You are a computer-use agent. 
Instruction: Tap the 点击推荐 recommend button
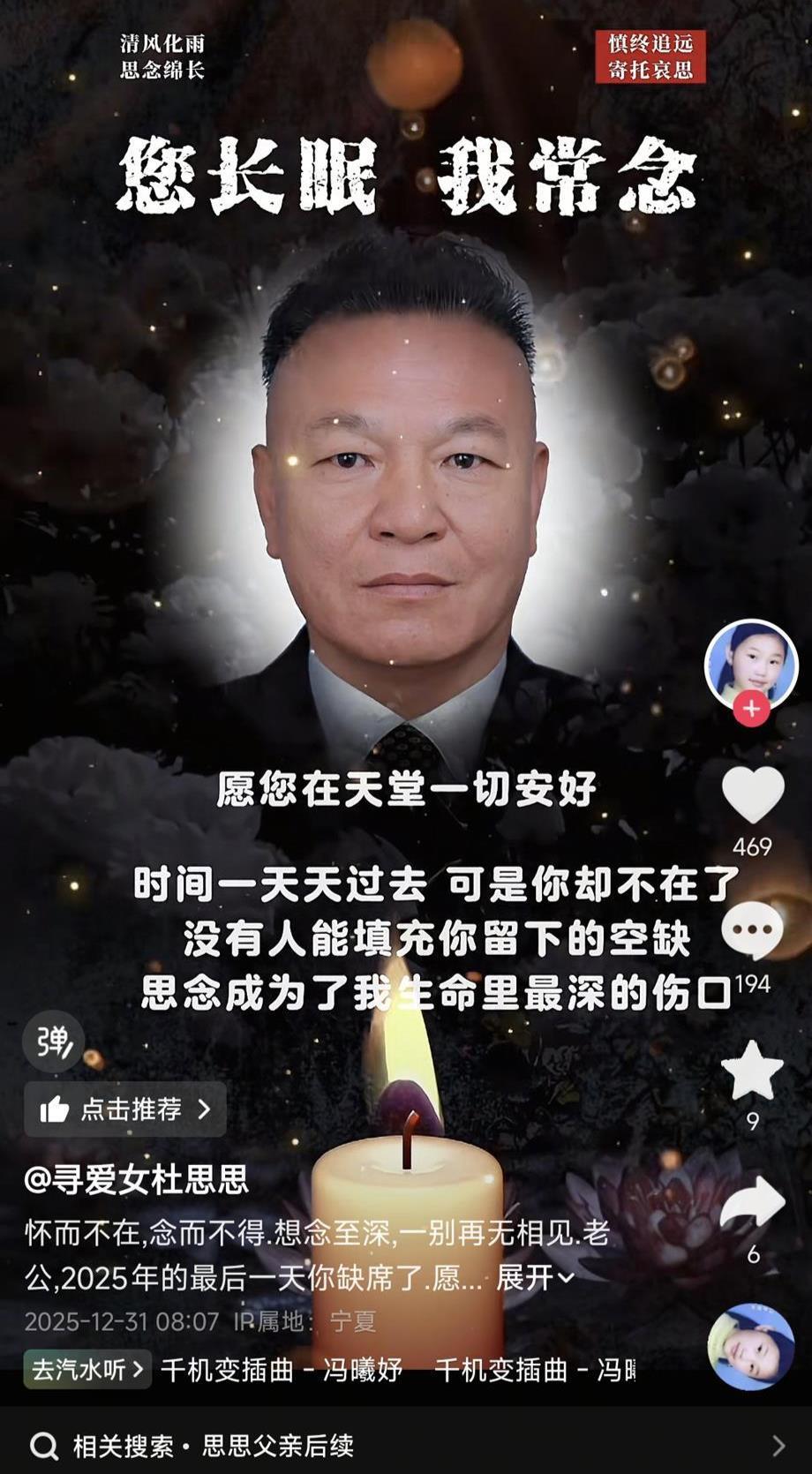click(125, 1109)
